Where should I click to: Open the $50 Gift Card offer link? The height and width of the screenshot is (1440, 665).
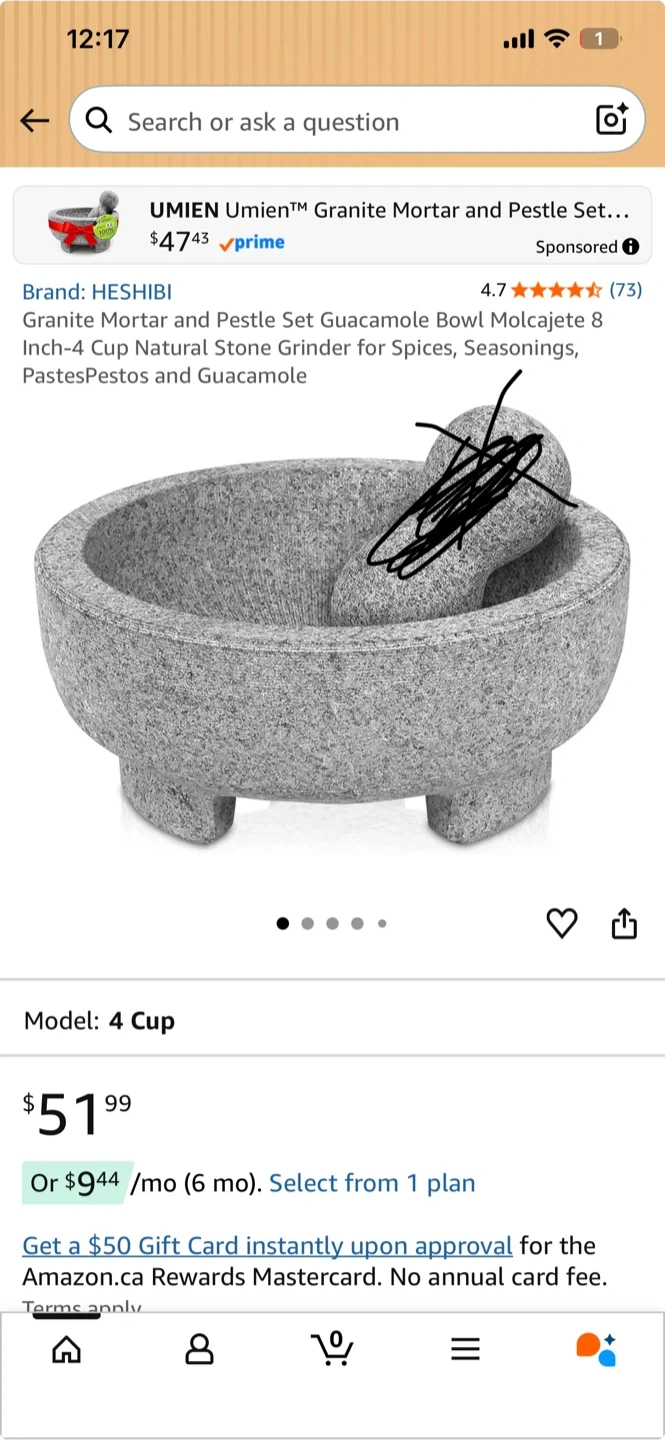click(x=267, y=1246)
